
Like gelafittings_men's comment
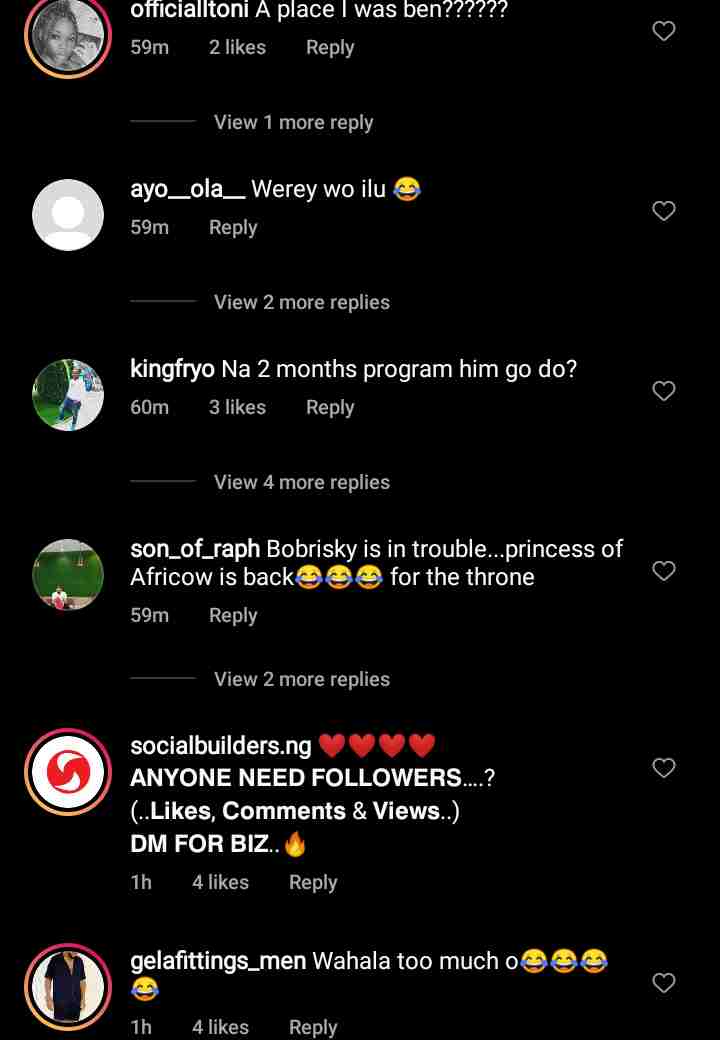[664, 983]
